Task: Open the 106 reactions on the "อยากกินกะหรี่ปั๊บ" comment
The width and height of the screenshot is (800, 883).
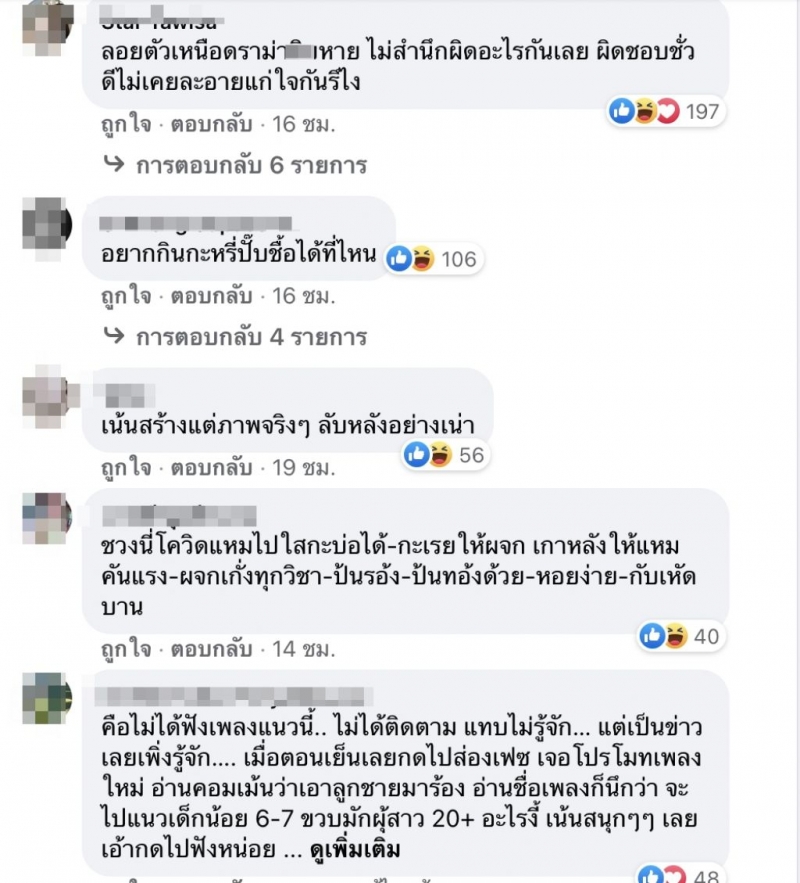Action: tap(432, 259)
